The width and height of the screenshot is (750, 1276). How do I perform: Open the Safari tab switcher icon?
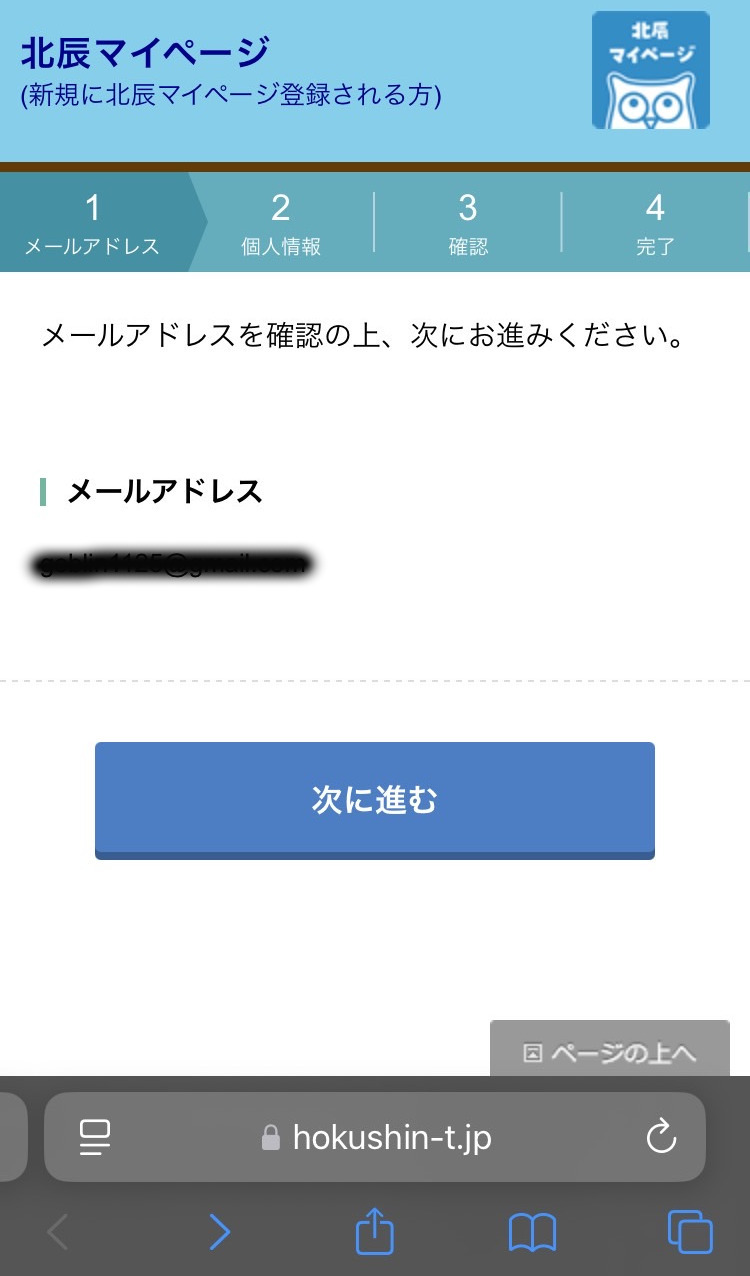click(x=688, y=1232)
